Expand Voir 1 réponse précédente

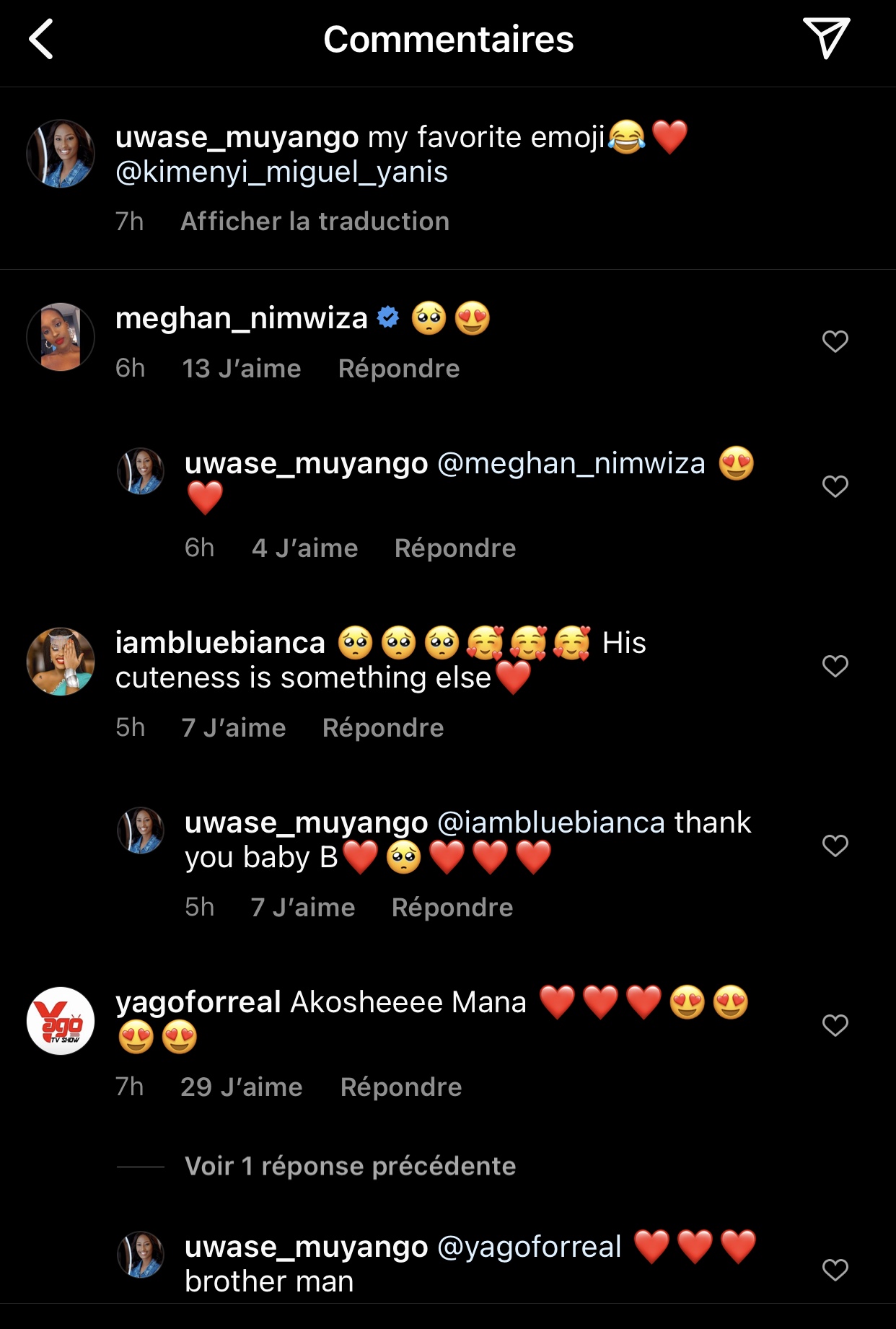pyautogui.click(x=350, y=1166)
